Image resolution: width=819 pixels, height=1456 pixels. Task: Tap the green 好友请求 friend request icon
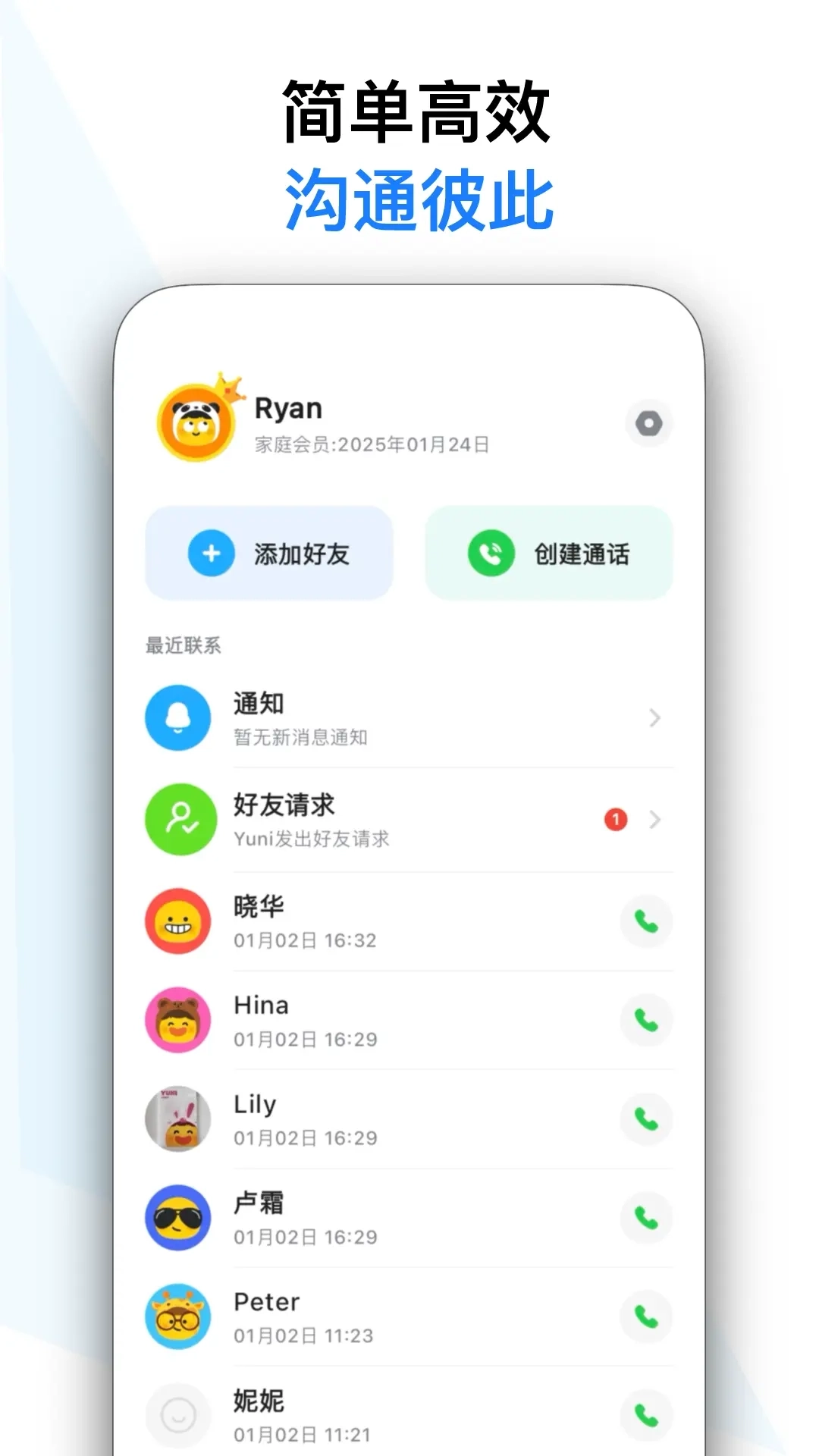pyautogui.click(x=179, y=820)
